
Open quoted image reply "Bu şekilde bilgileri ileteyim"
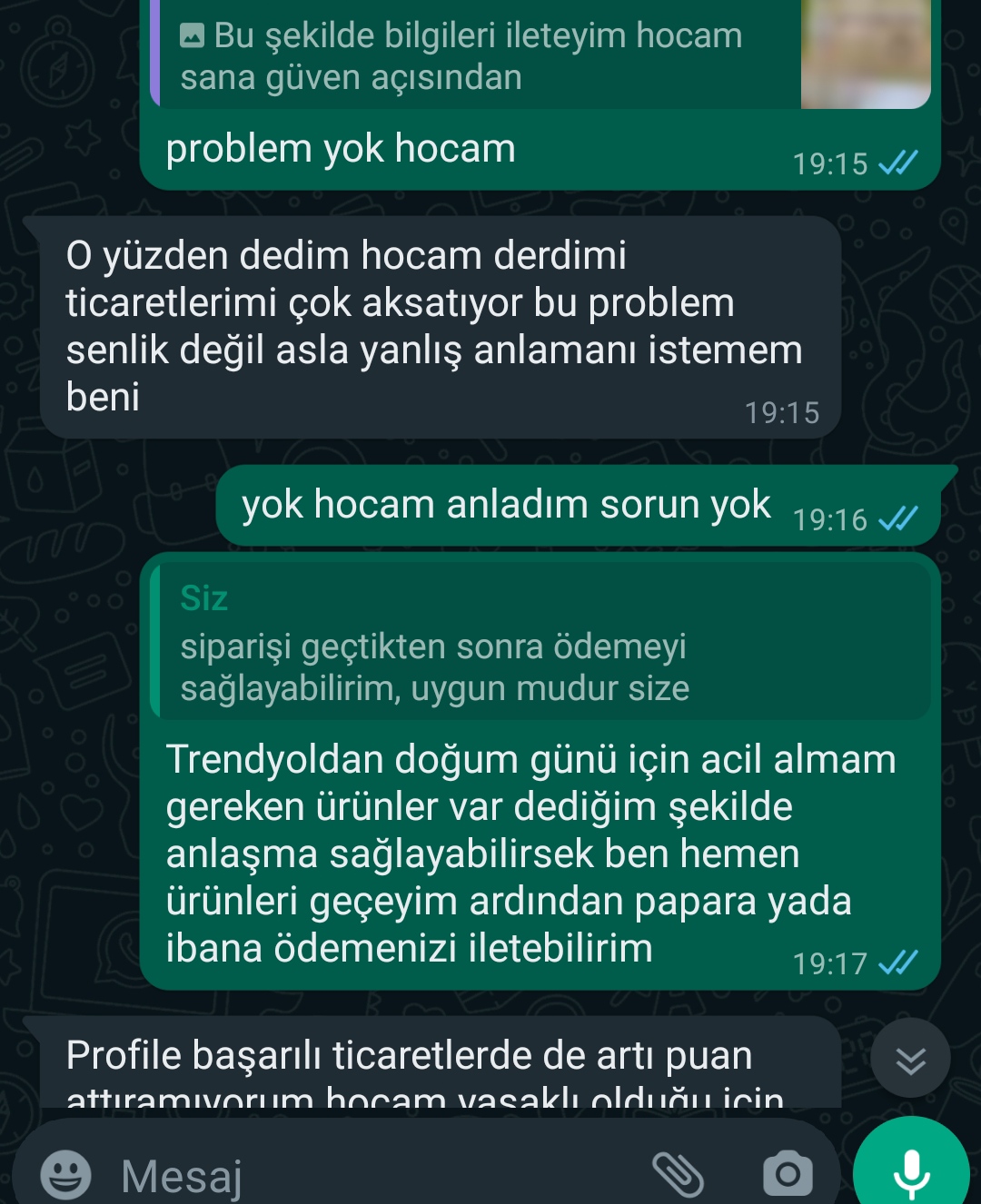(x=540, y=54)
